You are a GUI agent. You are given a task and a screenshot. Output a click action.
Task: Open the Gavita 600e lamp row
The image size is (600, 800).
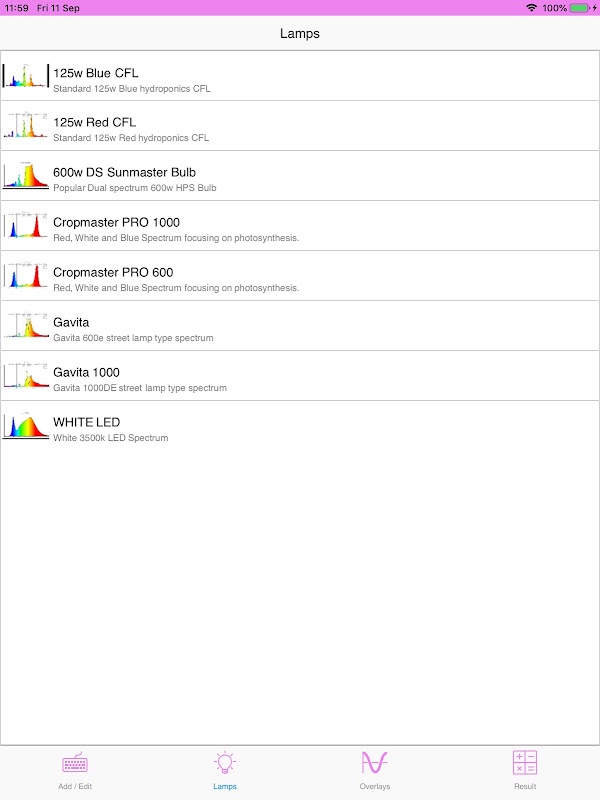click(x=300, y=326)
